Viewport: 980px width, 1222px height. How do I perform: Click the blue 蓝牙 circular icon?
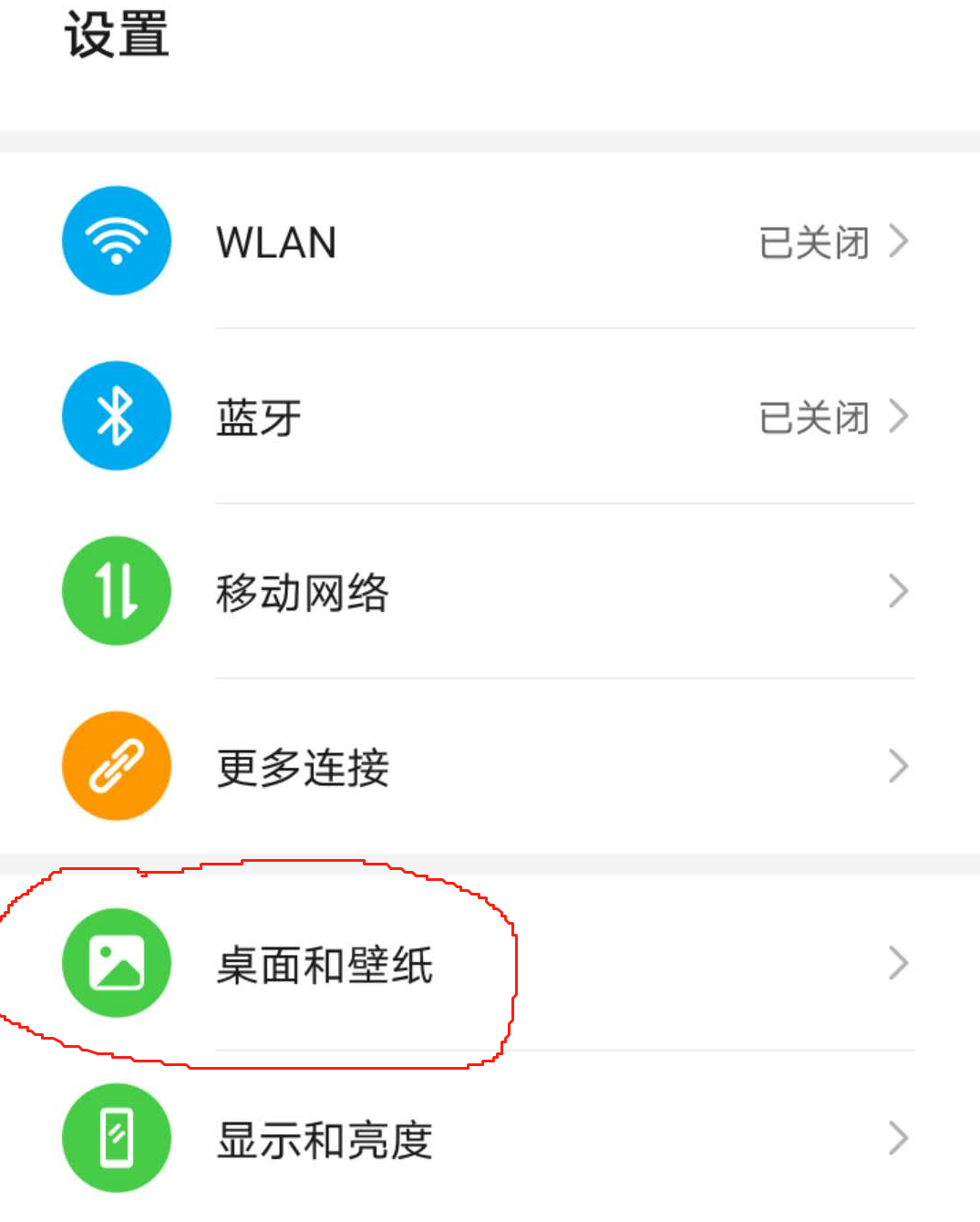click(x=116, y=416)
